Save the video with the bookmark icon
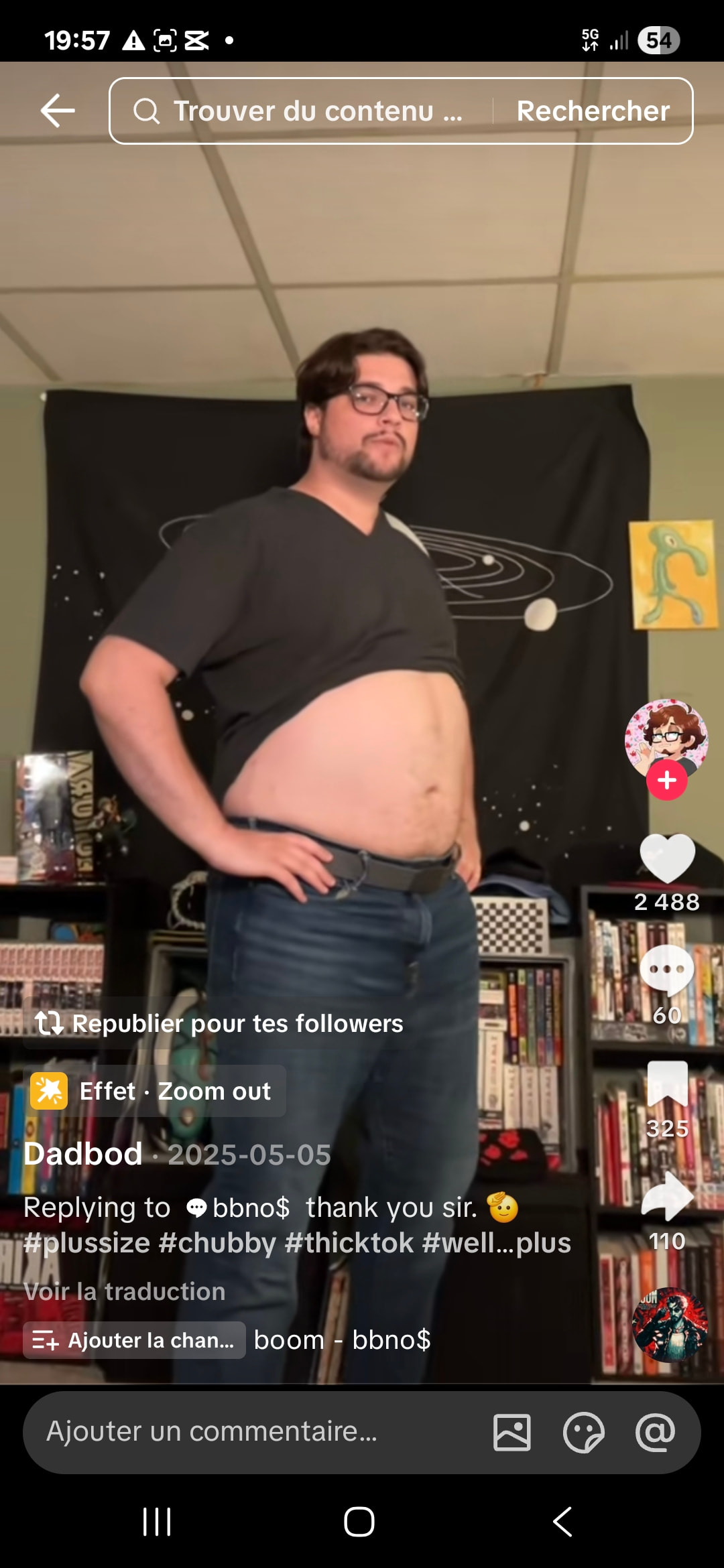This screenshot has width=724, height=1568. coord(667,1084)
